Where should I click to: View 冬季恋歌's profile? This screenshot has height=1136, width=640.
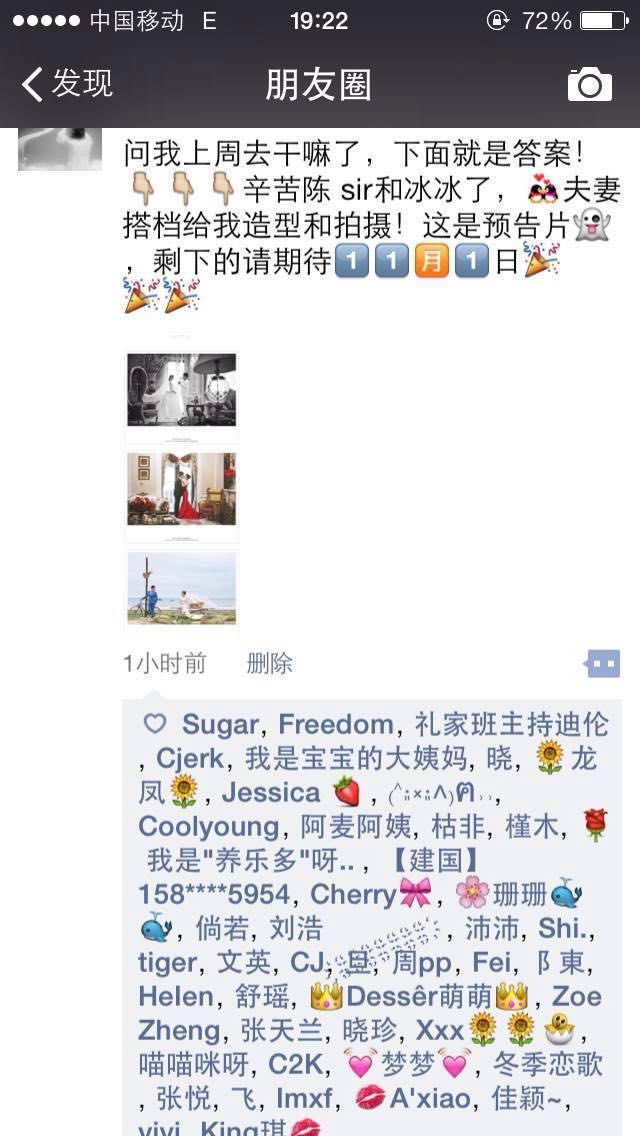pos(548,1064)
